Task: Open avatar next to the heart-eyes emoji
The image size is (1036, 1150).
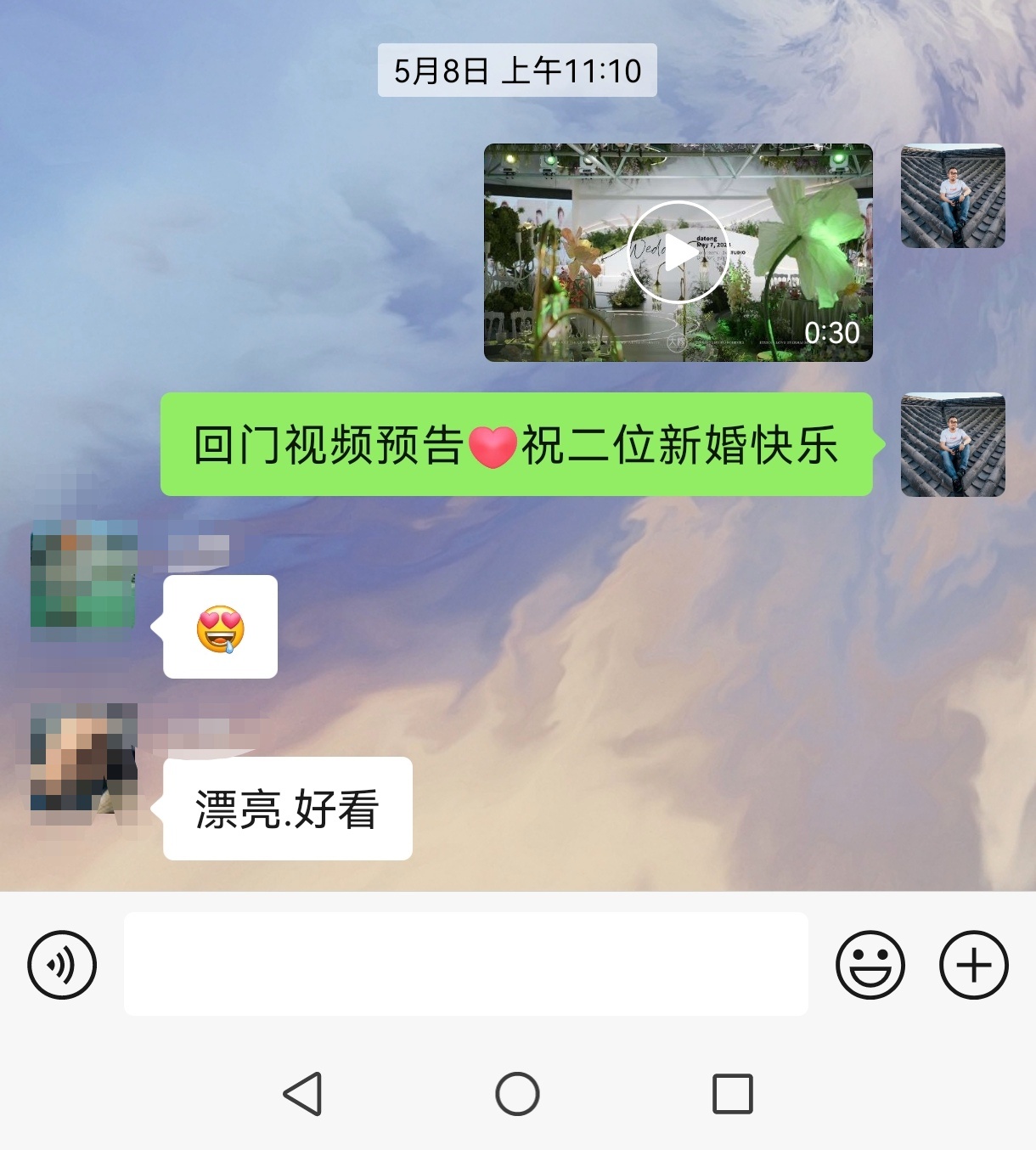Action: click(x=83, y=574)
